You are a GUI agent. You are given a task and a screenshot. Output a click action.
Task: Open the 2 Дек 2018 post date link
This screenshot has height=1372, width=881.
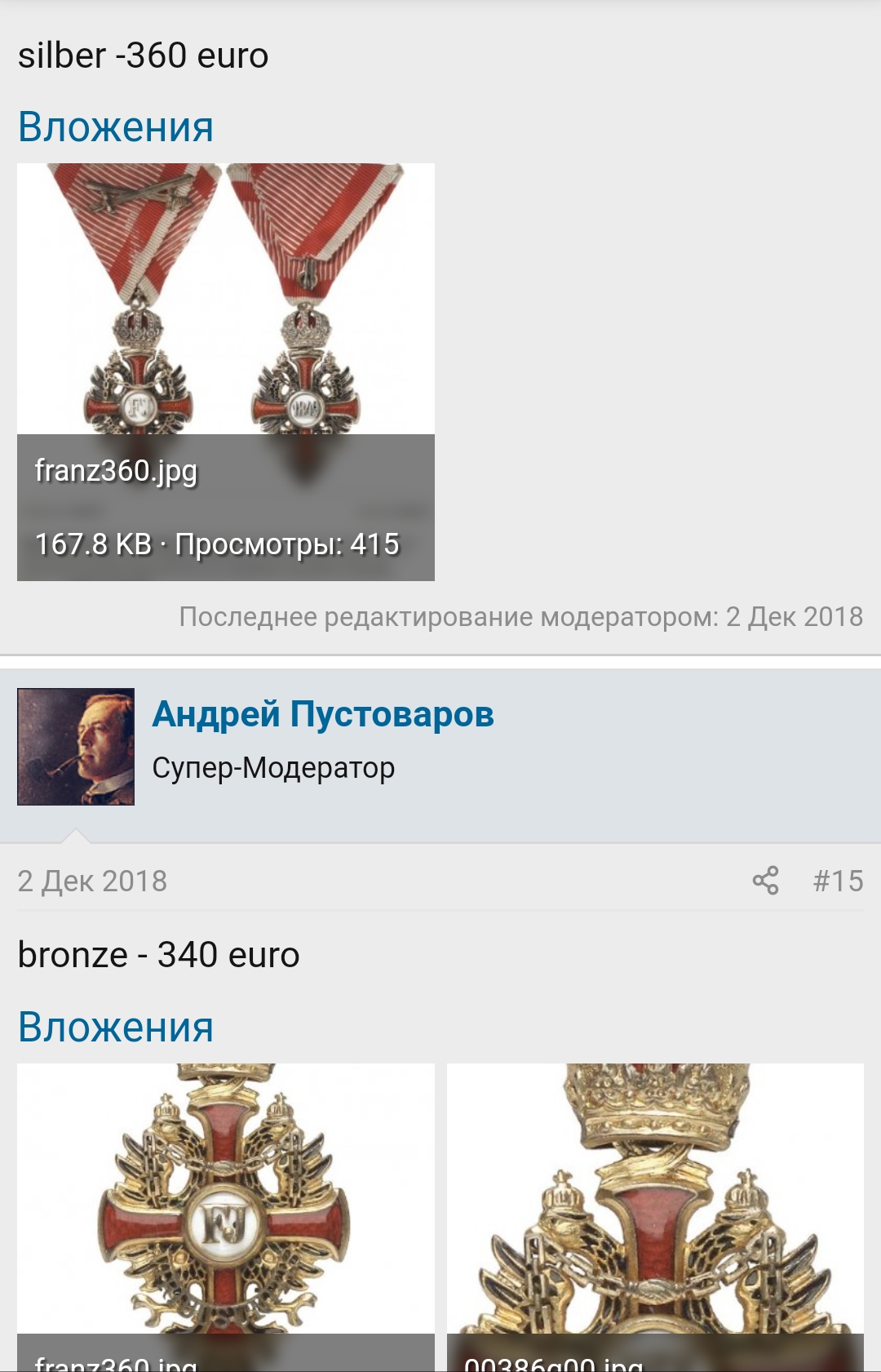click(x=92, y=881)
